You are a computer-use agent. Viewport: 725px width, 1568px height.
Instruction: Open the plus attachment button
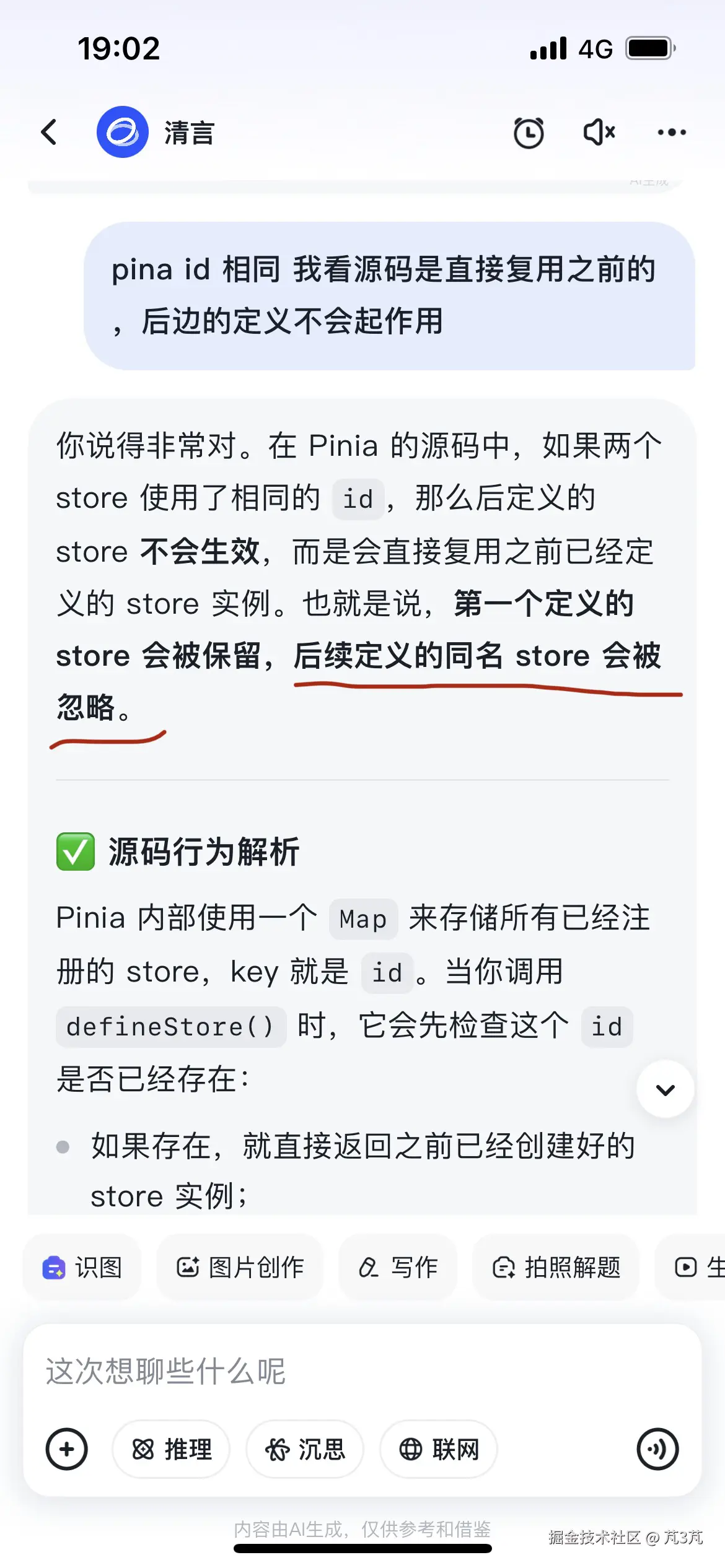click(67, 1449)
